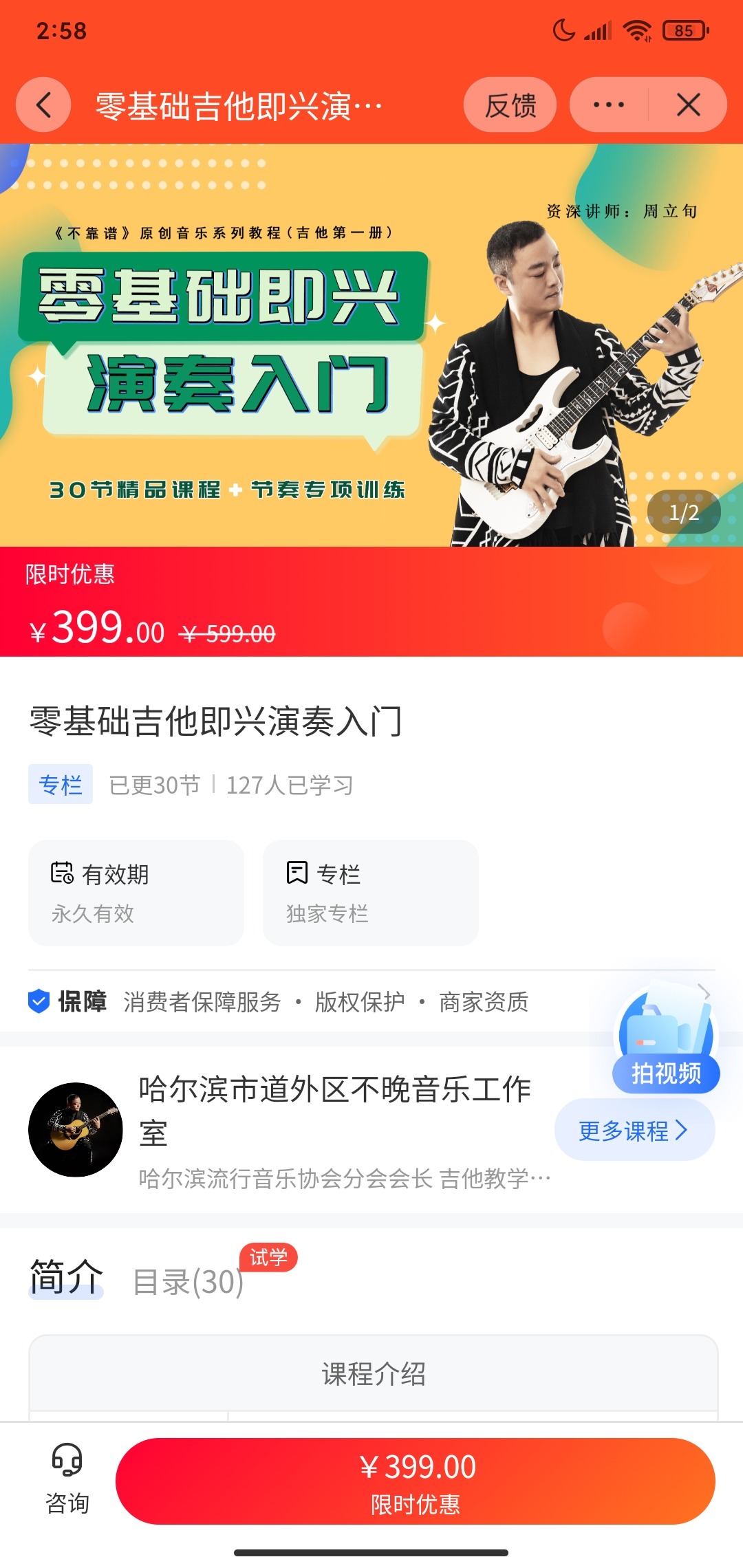This screenshot has height=1568, width=743.
Task: Tap the 专栏 bookmark icon
Action: click(296, 873)
